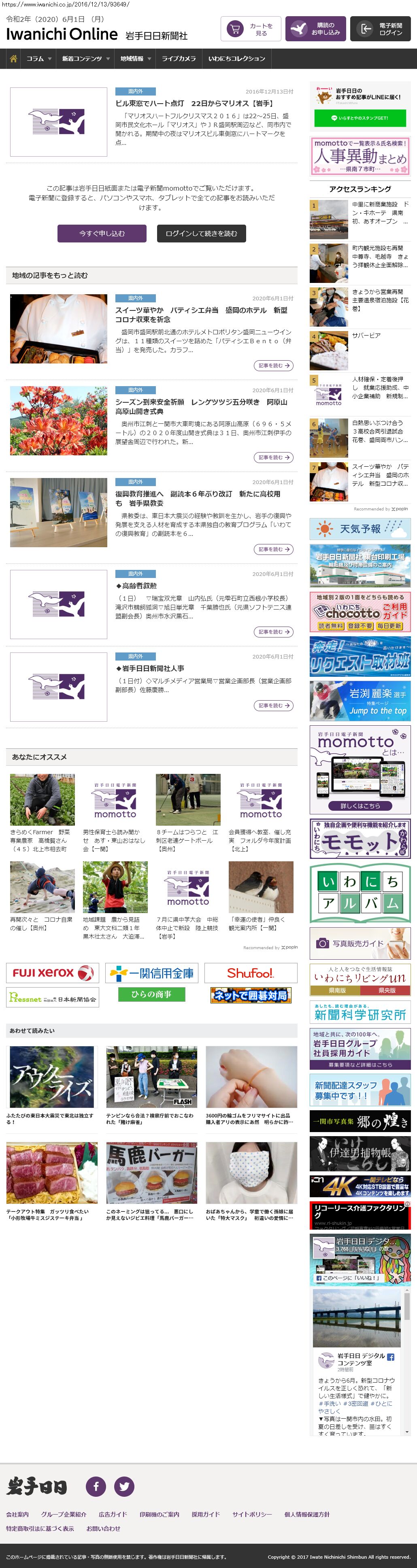Open the Facebook icon in footer
Screen dimensions: 417x1568
tap(96, 1486)
